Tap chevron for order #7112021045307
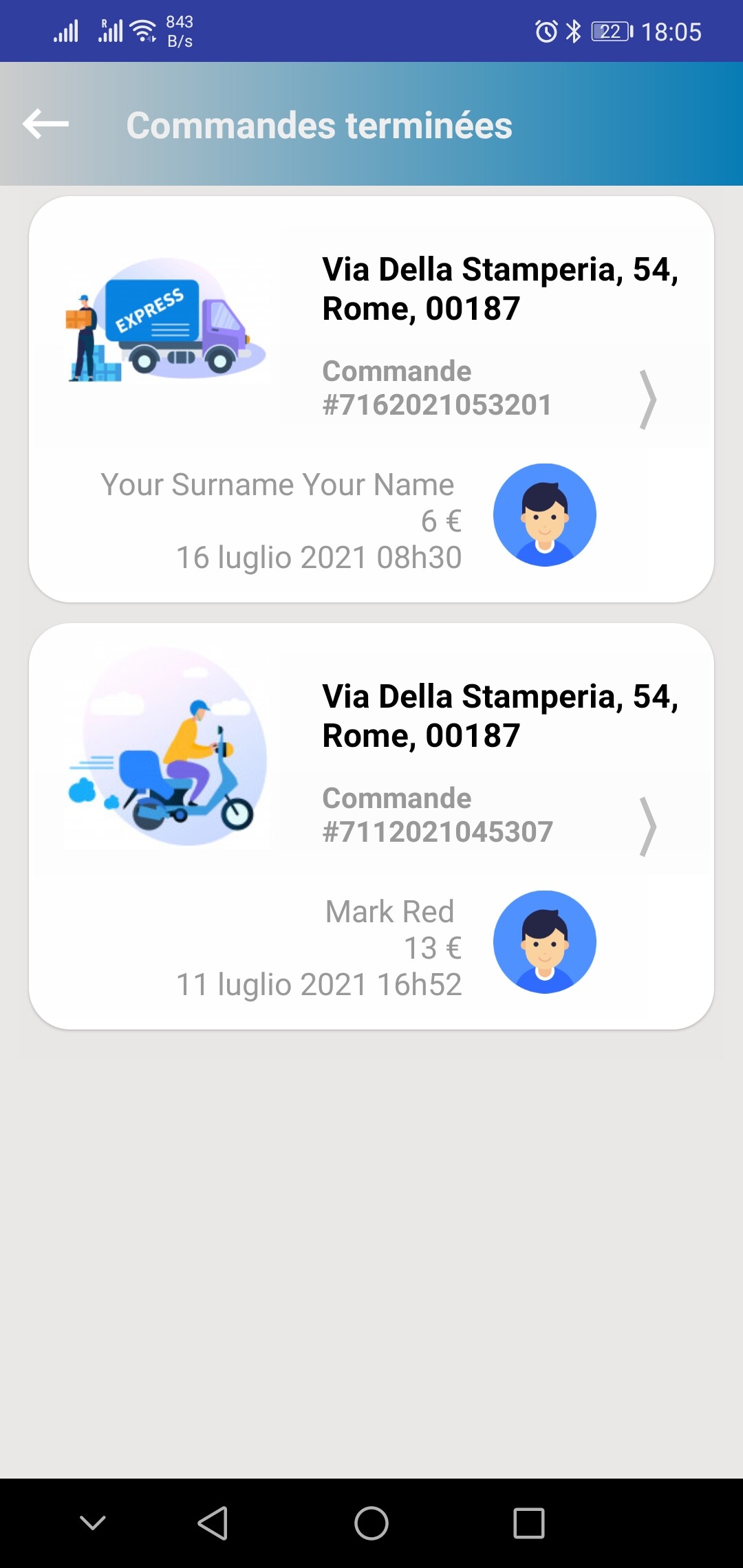The height and width of the screenshot is (1568, 743). (647, 827)
